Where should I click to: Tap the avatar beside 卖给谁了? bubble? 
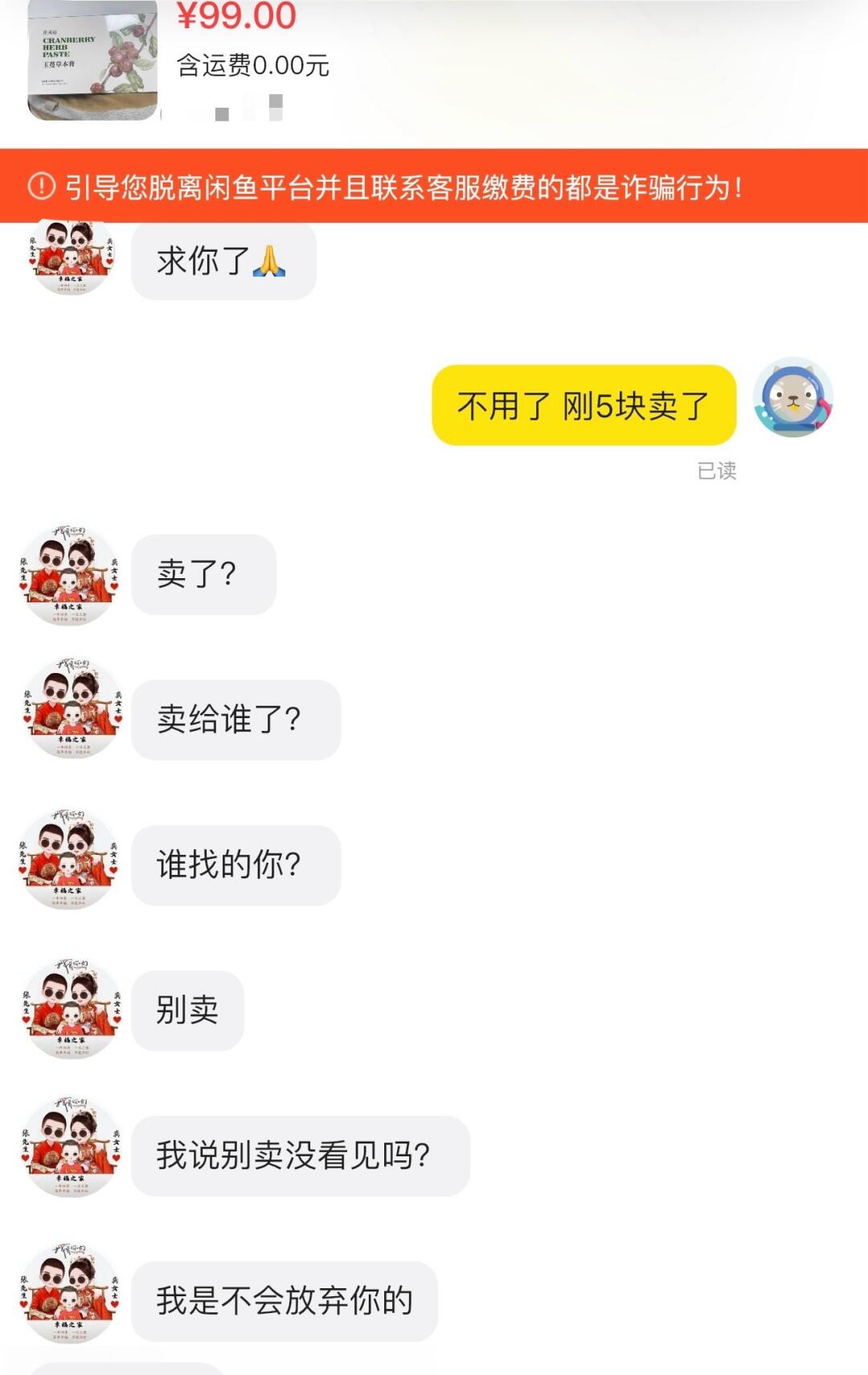coord(71,719)
